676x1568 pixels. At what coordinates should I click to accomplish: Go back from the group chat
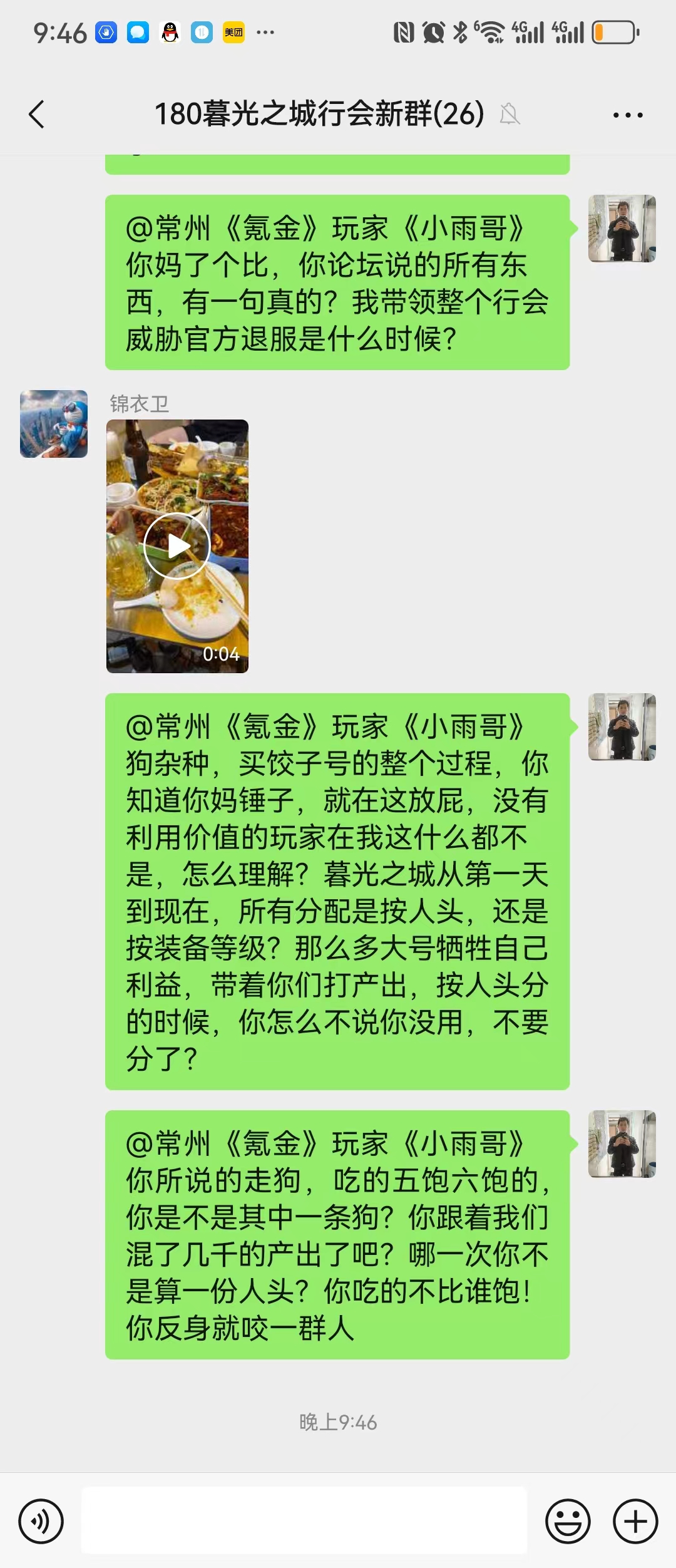coord(37,115)
